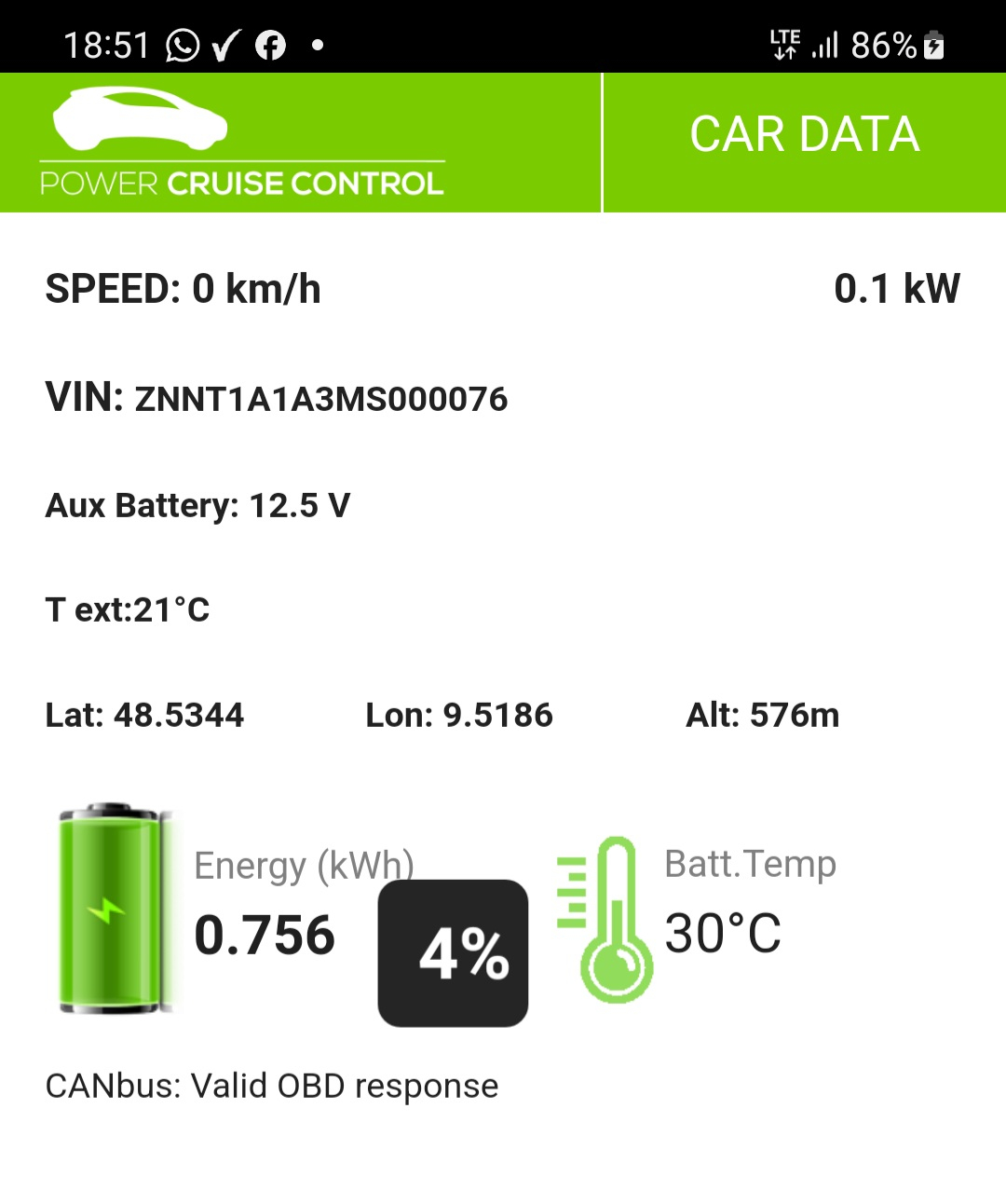Viewport: 1006px width, 1204px height.
Task: Tap the CAR DATA header button
Action: (x=805, y=135)
